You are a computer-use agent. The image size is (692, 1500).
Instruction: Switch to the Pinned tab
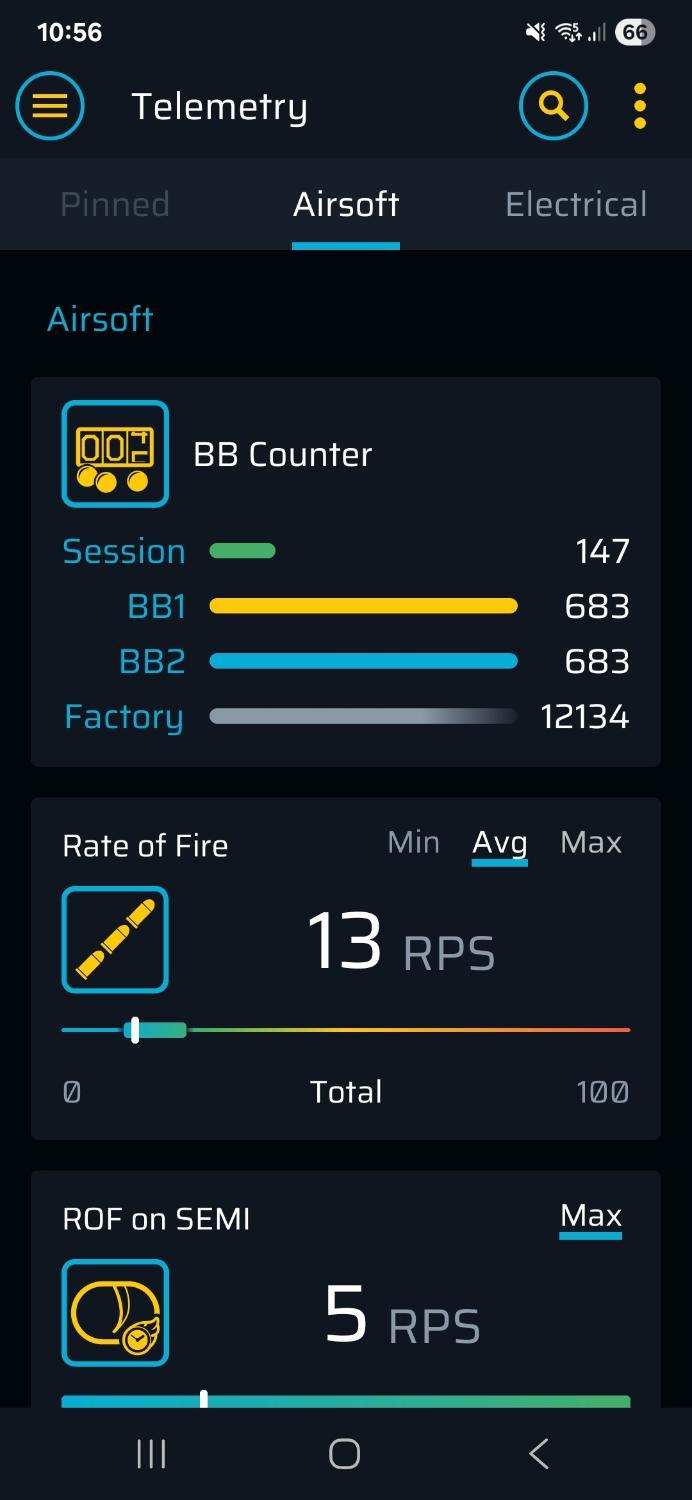115,204
